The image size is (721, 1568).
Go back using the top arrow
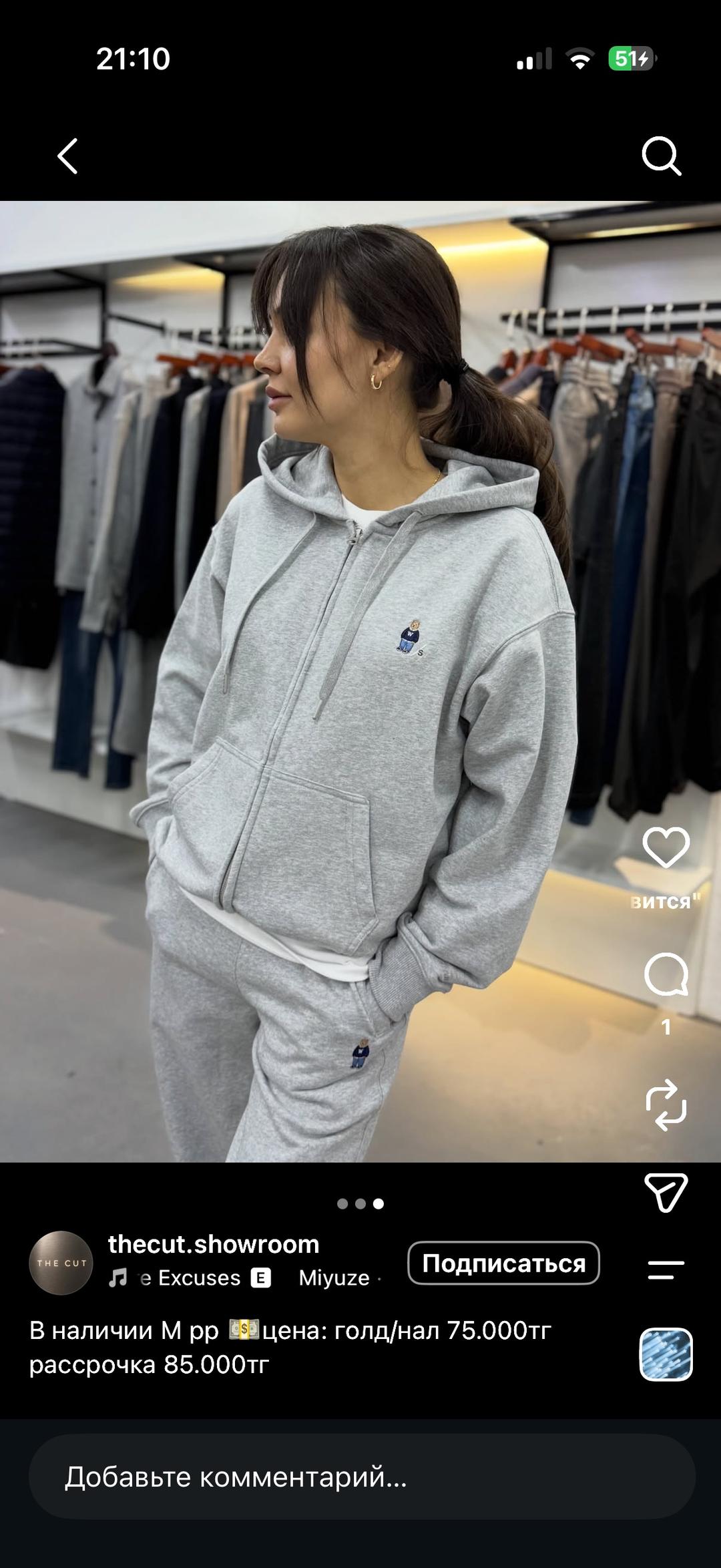(67, 156)
